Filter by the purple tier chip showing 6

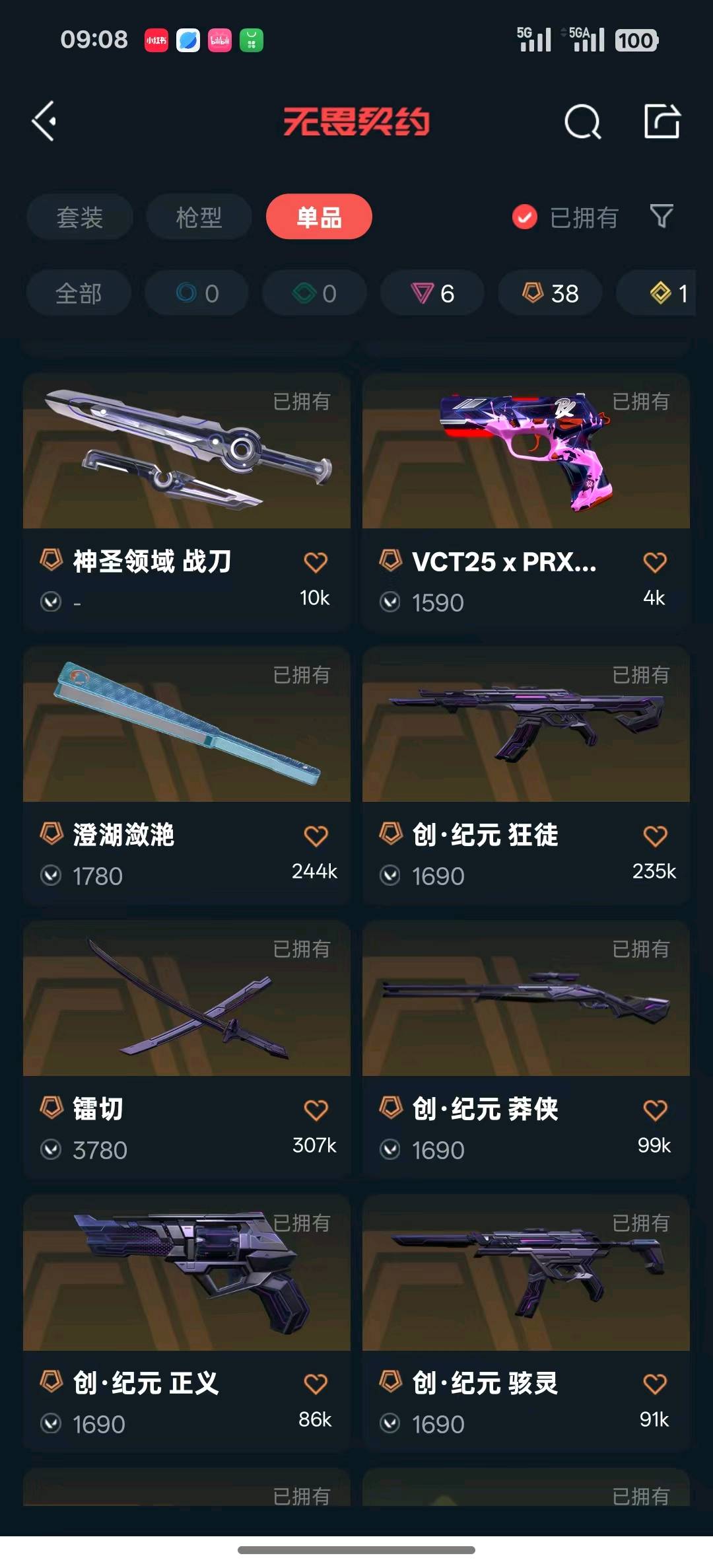pos(432,293)
